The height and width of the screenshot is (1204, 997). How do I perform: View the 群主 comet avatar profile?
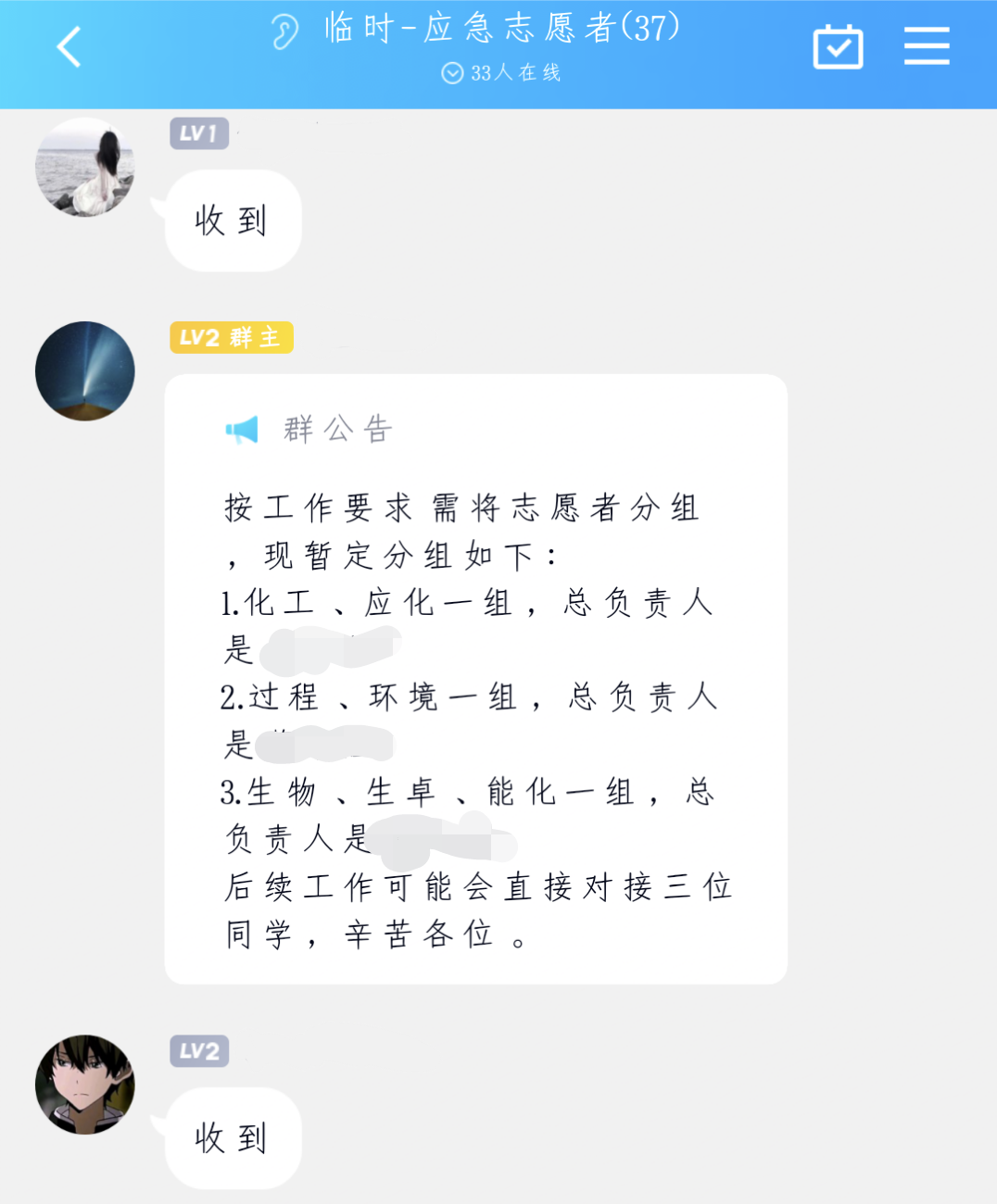[85, 371]
